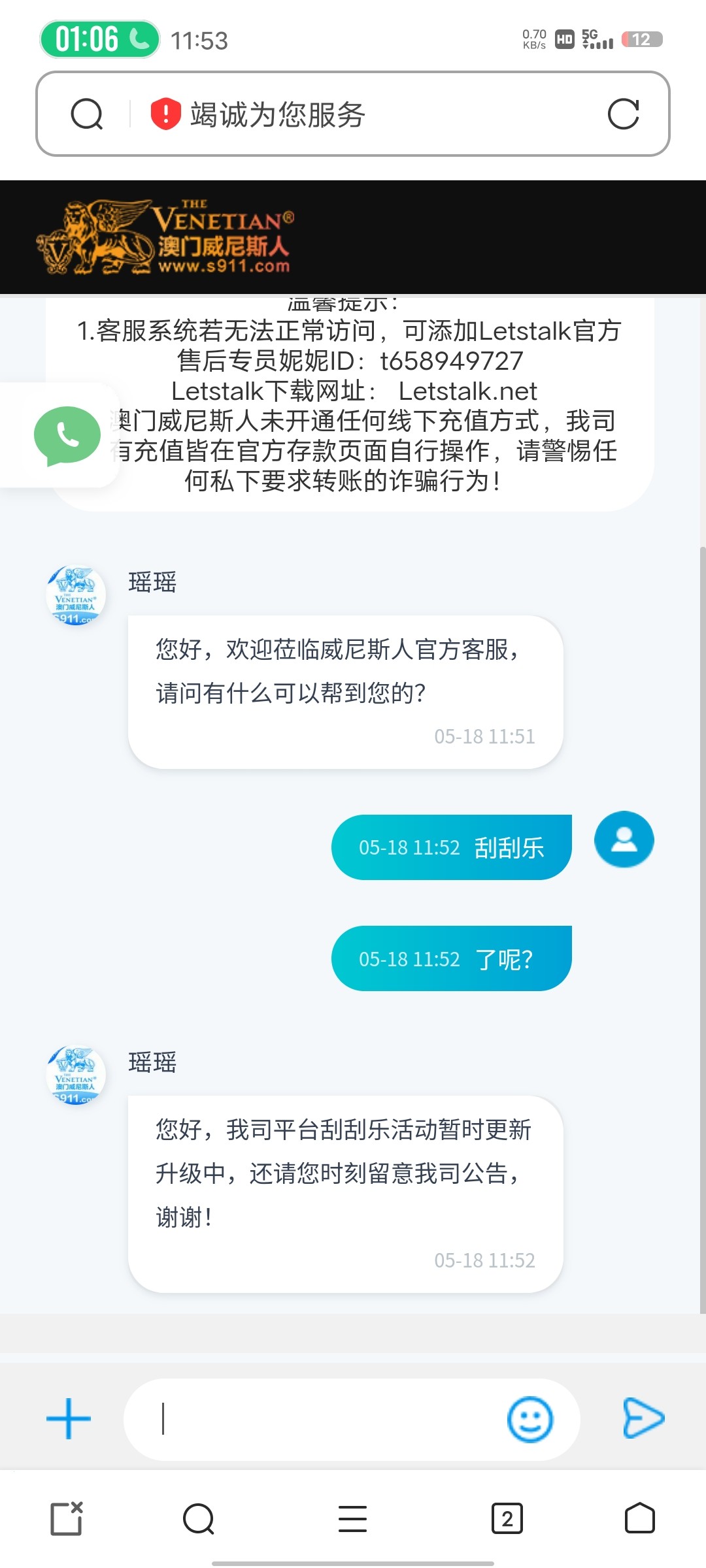The image size is (706, 1568).
Task: Tap the ongoing call timer pill
Action: [x=99, y=39]
